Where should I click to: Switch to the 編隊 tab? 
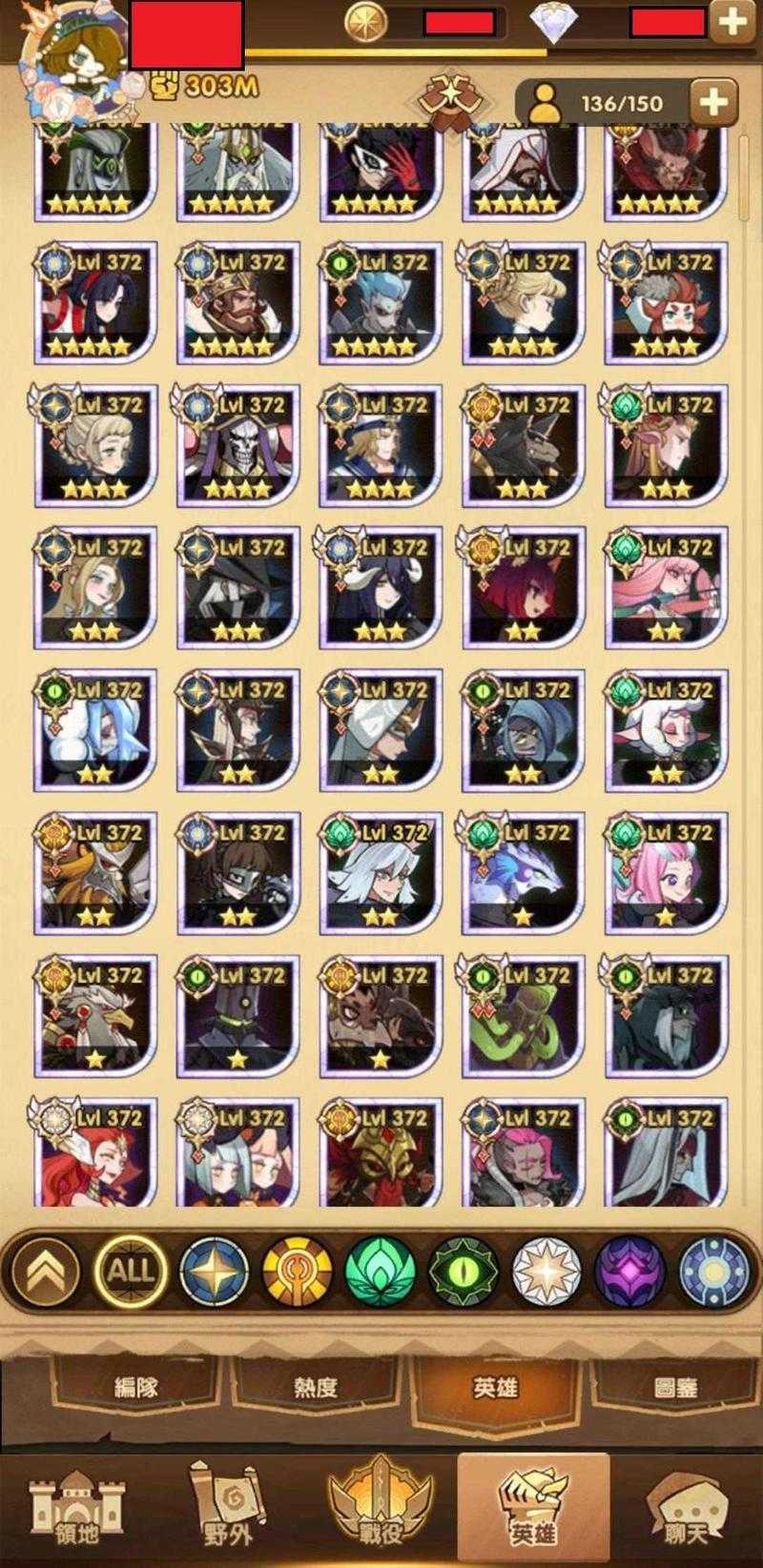coord(136,1386)
